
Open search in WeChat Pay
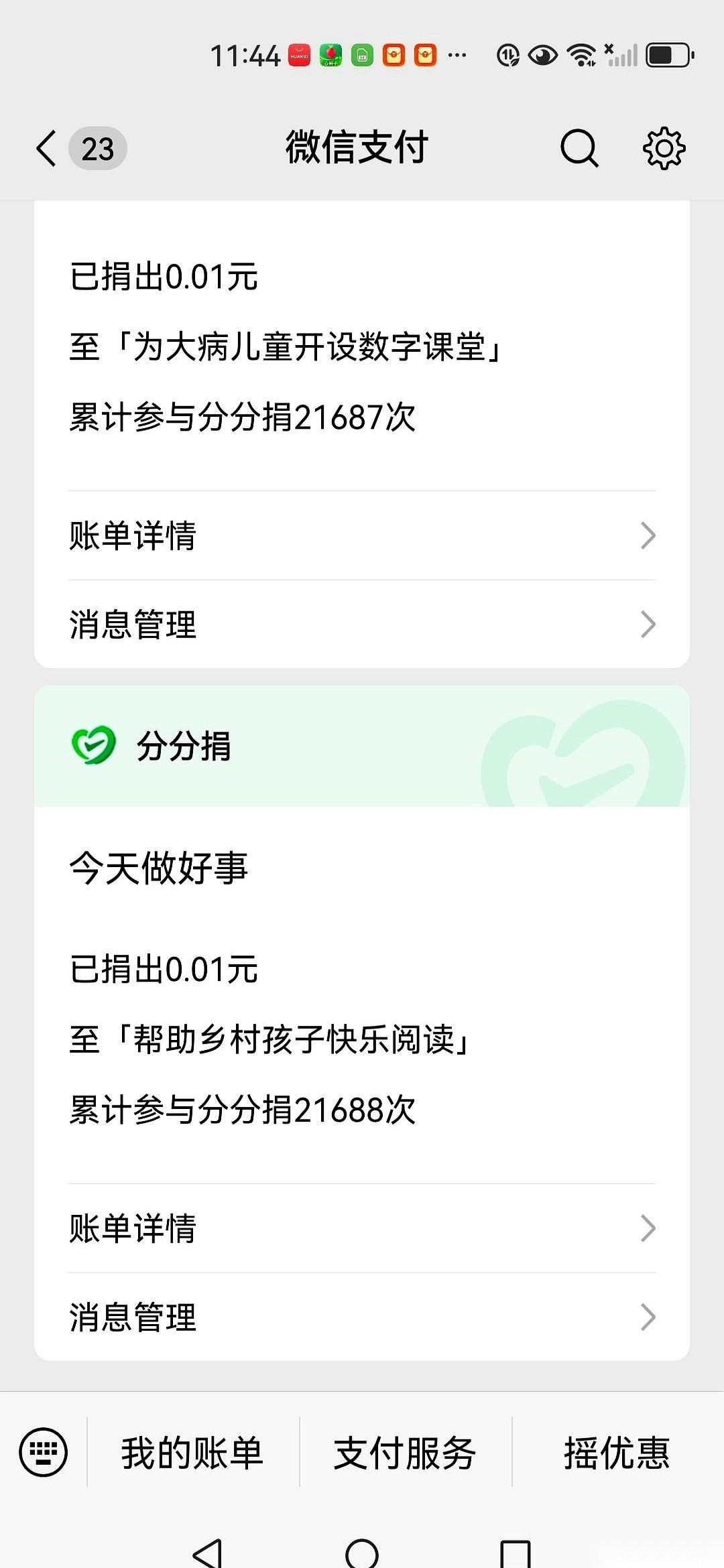(x=579, y=147)
